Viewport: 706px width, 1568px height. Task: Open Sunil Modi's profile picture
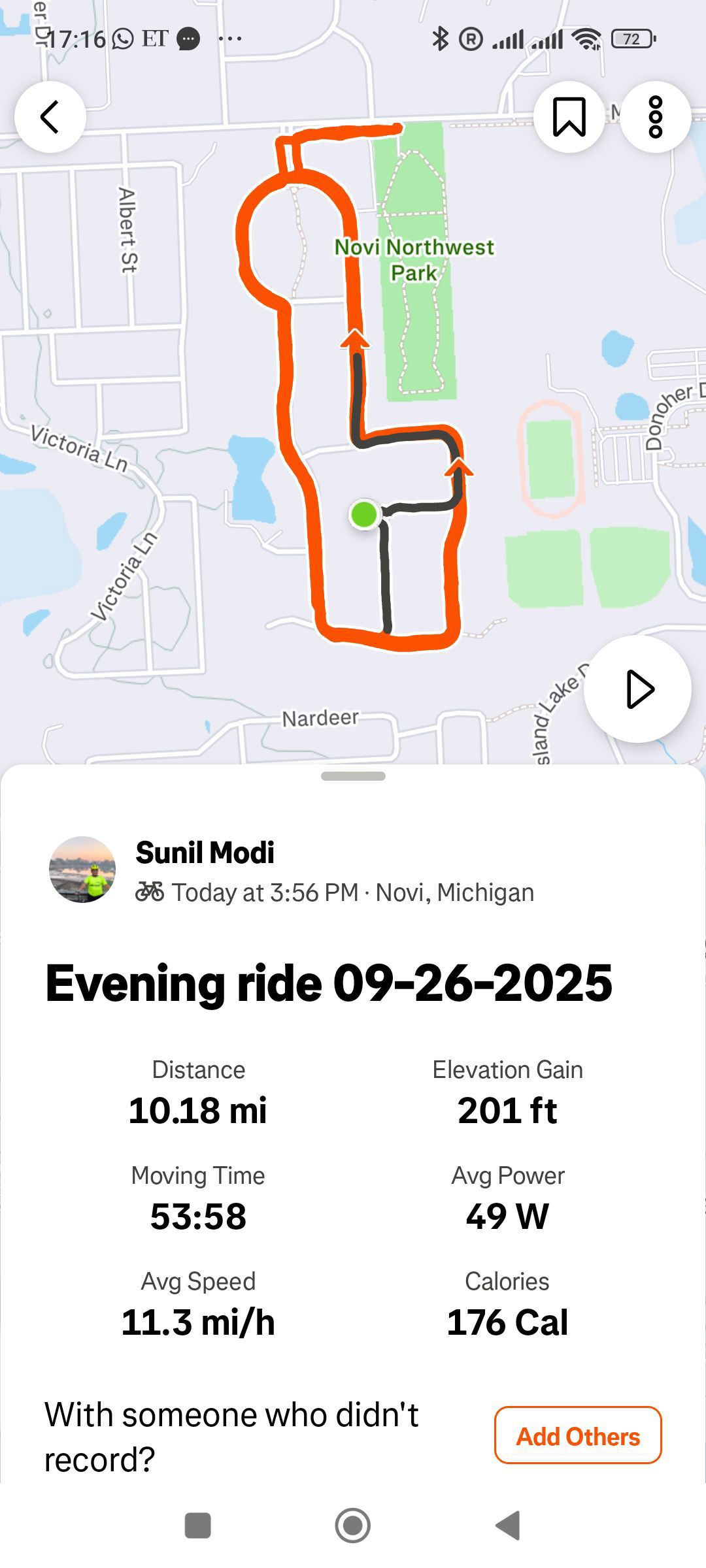point(82,870)
